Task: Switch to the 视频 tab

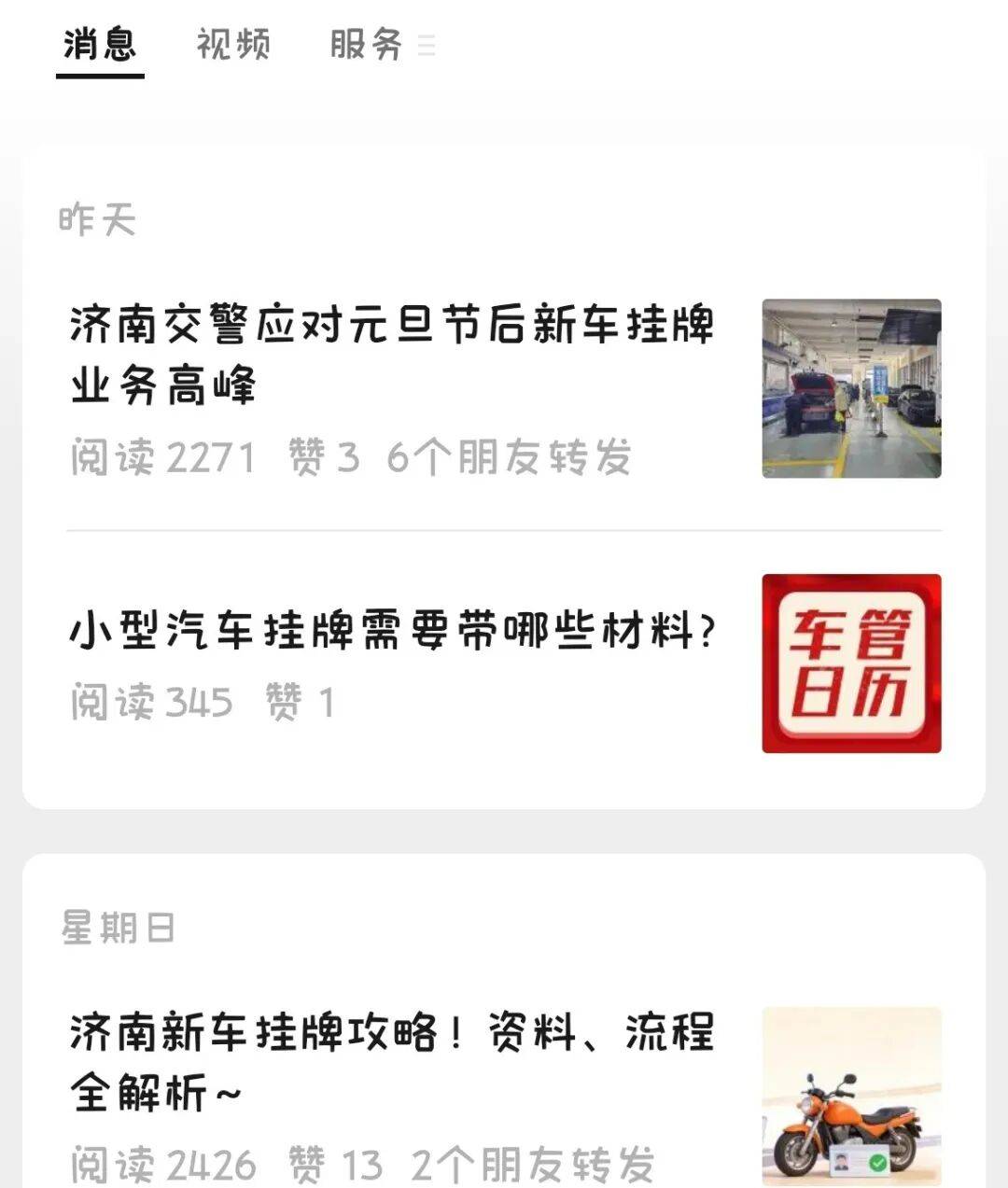Action: tap(233, 45)
